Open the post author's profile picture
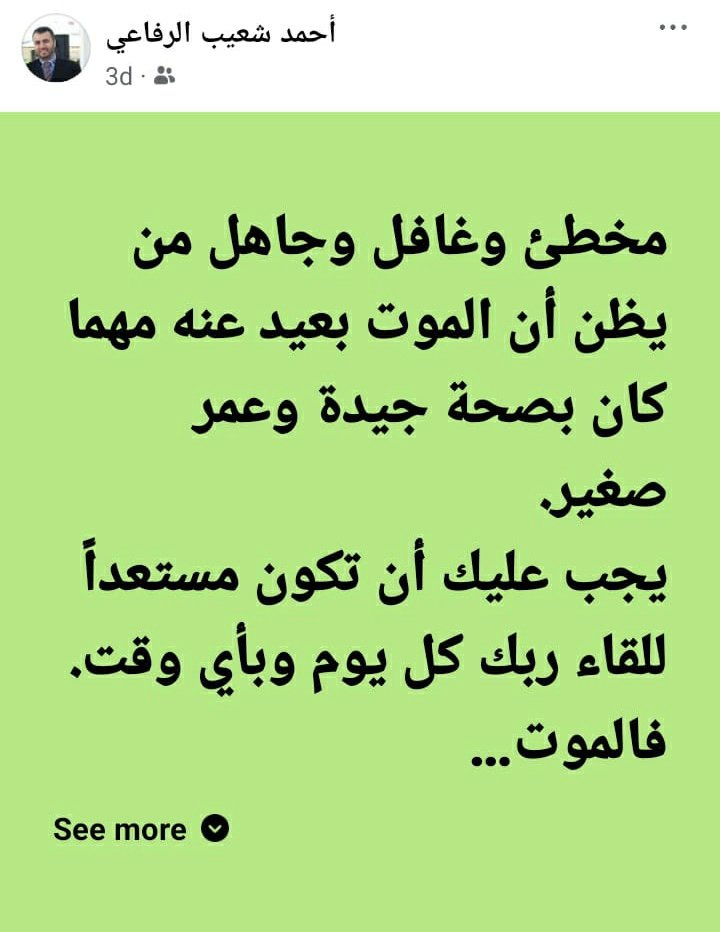The width and height of the screenshot is (720, 932). pyautogui.click(x=56, y=48)
